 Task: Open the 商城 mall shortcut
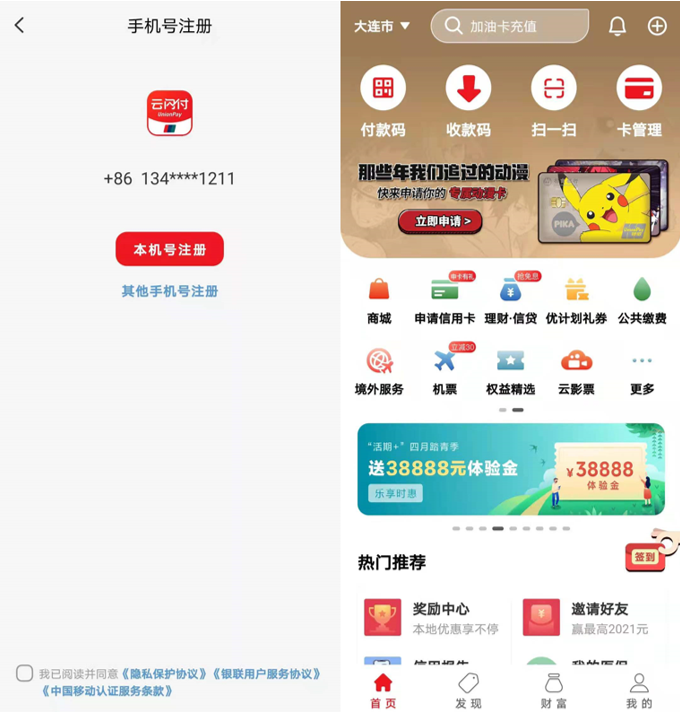tap(379, 301)
